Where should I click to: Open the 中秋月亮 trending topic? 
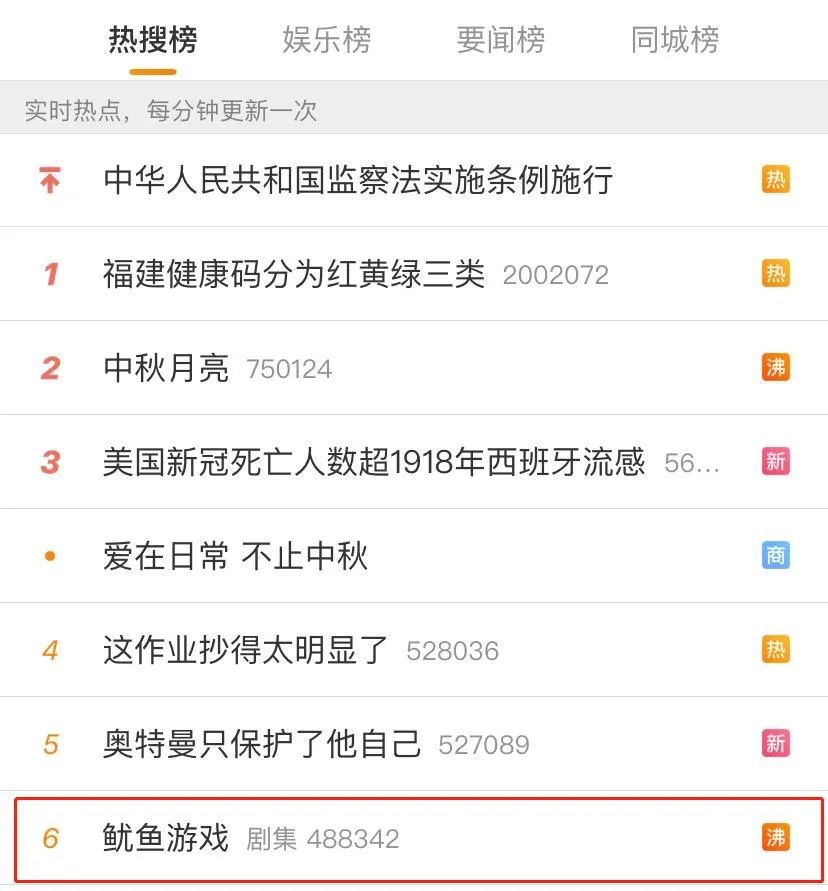pos(414,368)
